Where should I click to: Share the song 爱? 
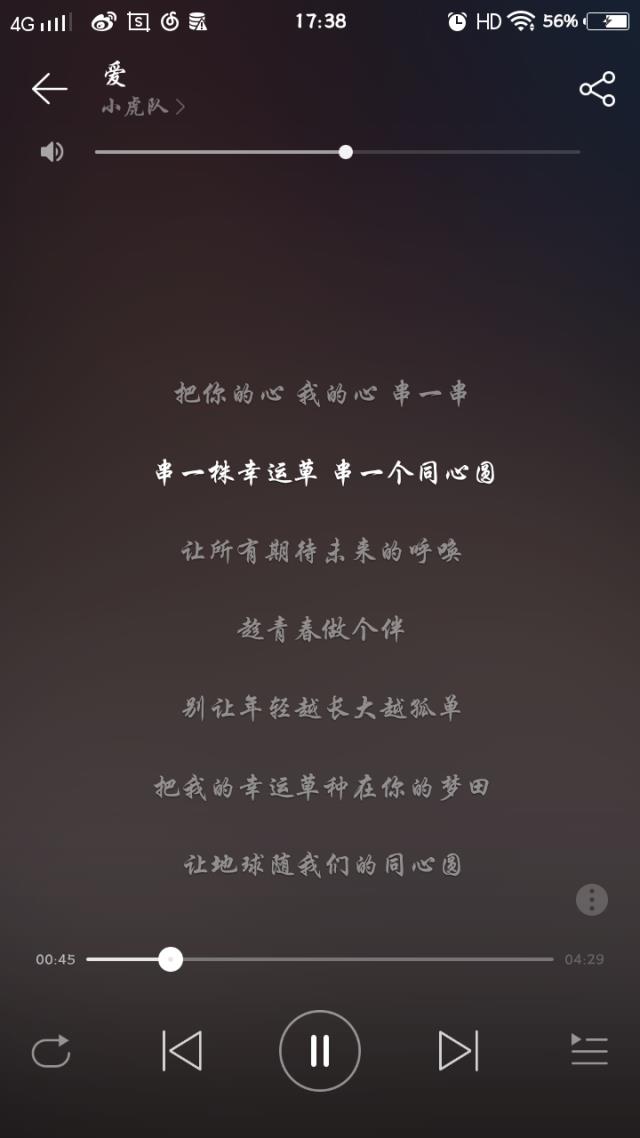(x=597, y=89)
